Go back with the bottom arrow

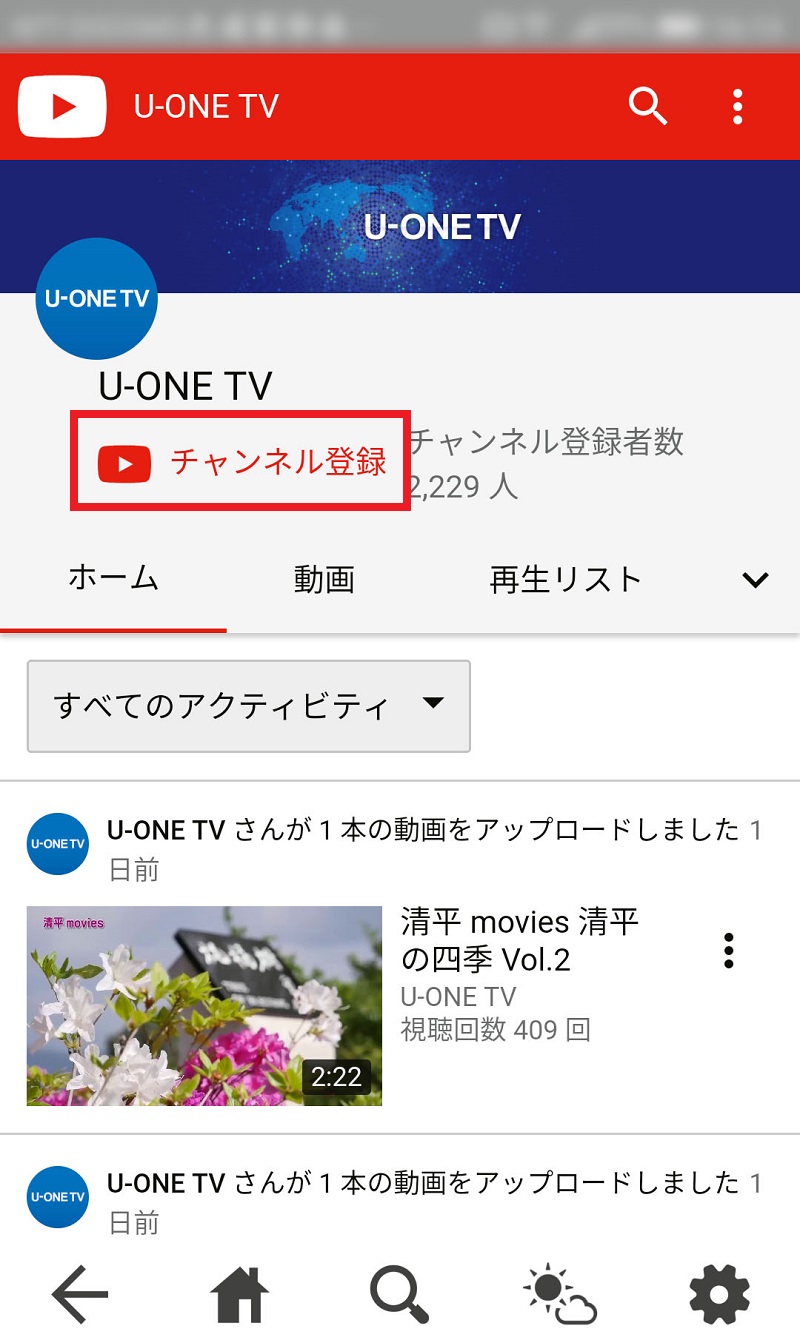tap(79, 1295)
